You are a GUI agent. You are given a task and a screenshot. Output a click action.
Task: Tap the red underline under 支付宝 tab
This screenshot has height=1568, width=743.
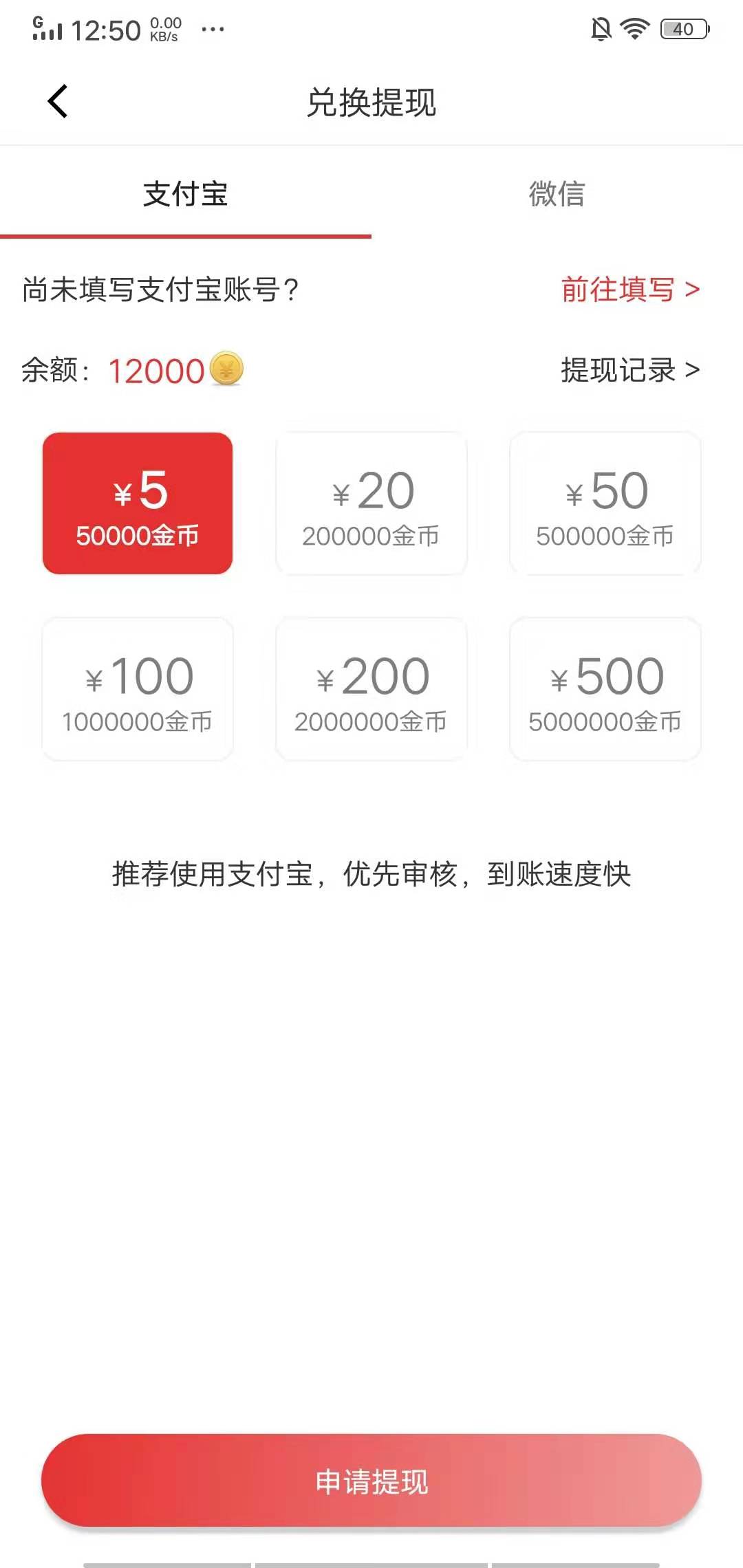point(186,237)
